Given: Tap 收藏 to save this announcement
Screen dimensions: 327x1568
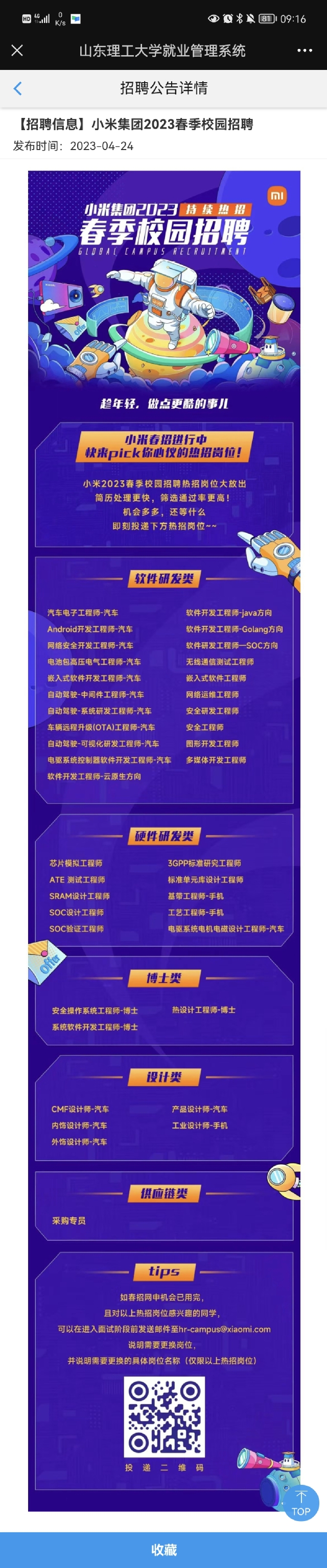Looking at the screenshot, I should [x=163, y=1549].
